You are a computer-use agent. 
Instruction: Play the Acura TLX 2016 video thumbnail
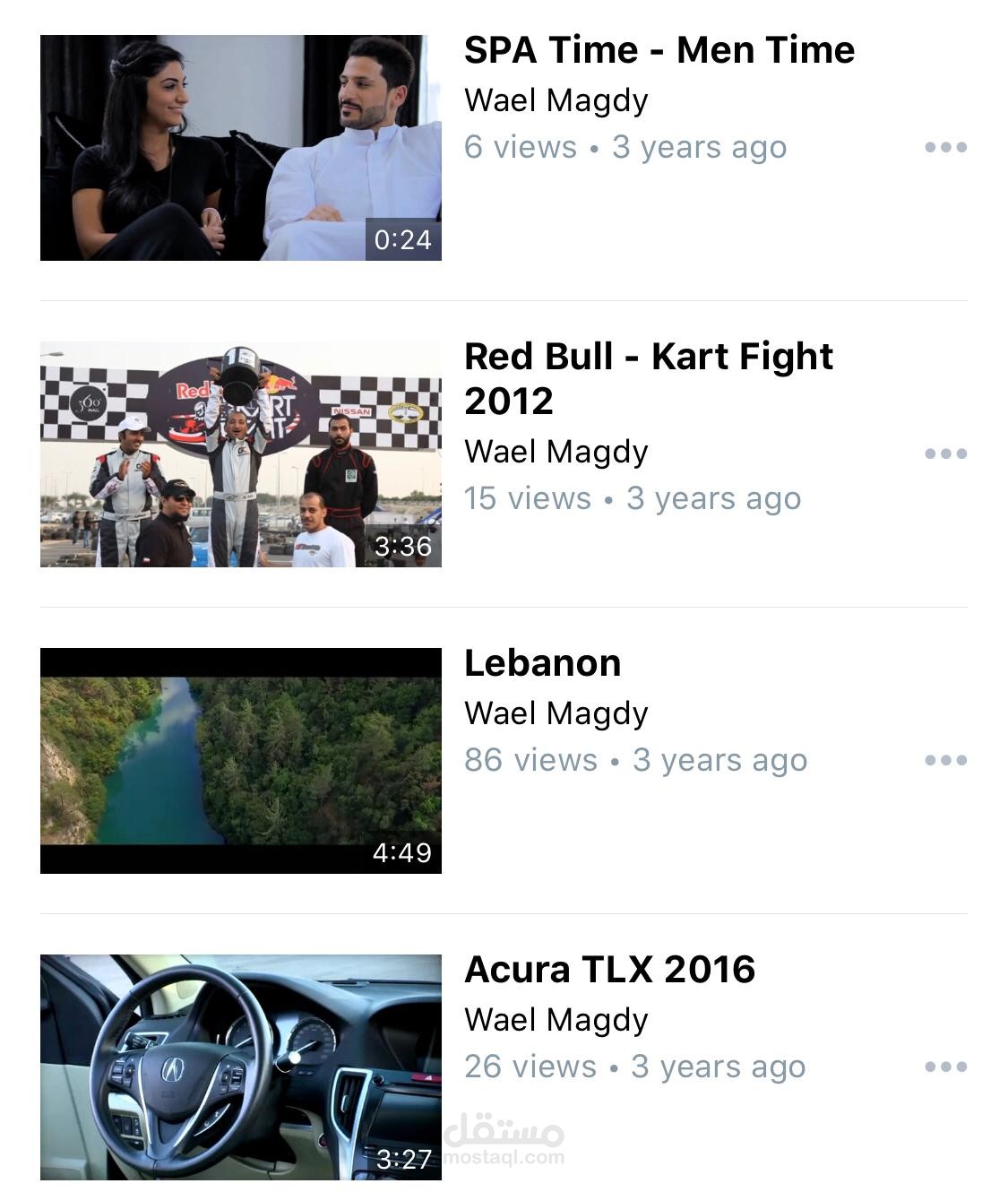[x=240, y=1067]
